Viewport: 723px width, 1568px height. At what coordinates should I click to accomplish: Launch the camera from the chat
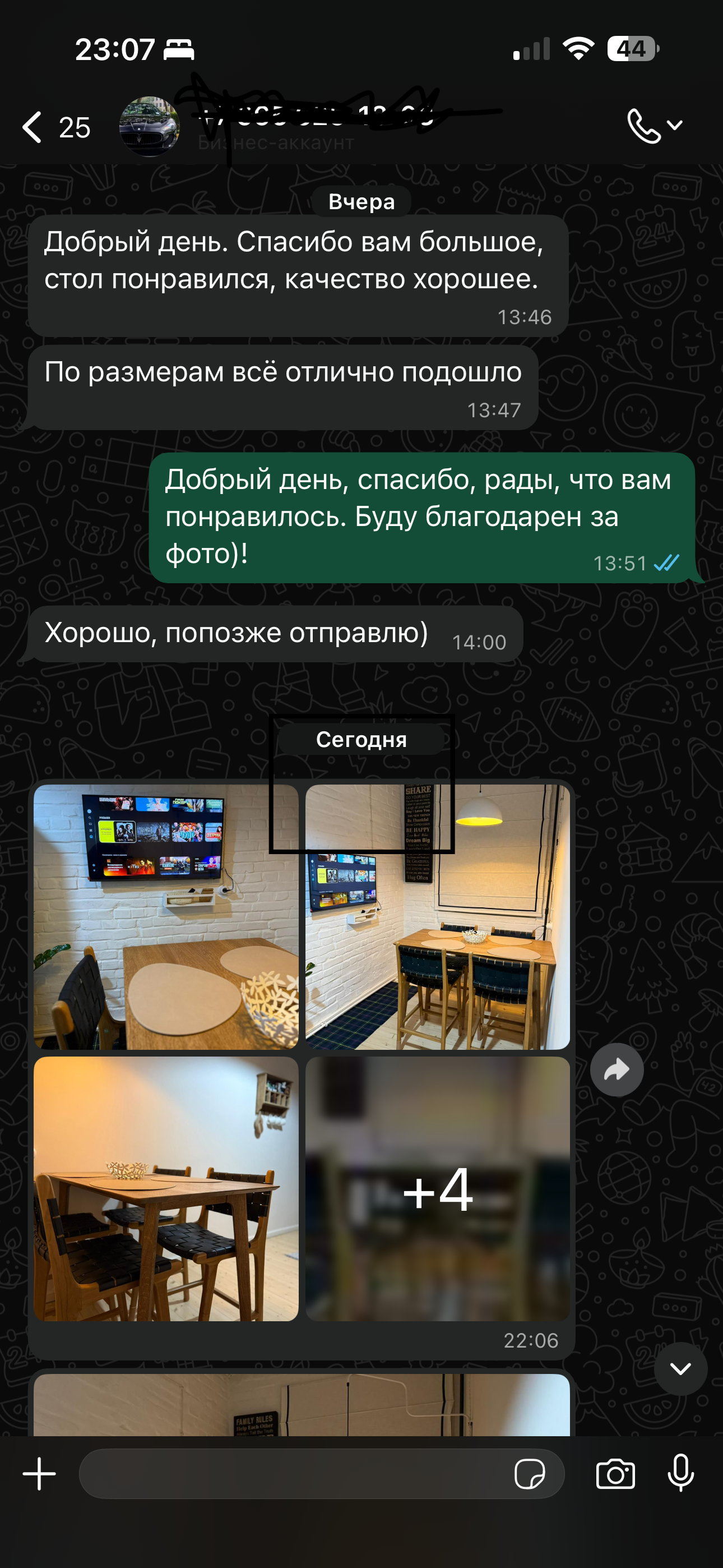[615, 1474]
